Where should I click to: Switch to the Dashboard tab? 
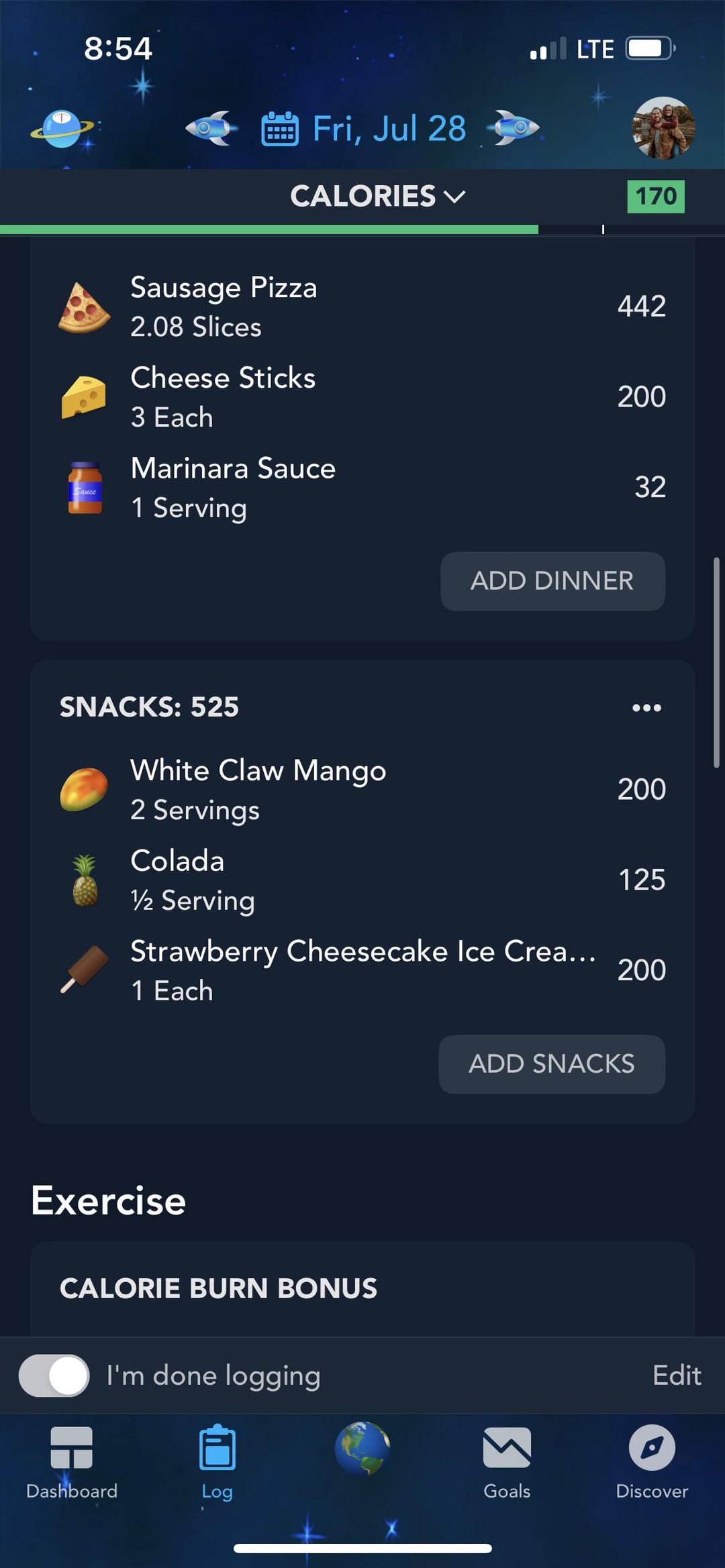tap(72, 1463)
